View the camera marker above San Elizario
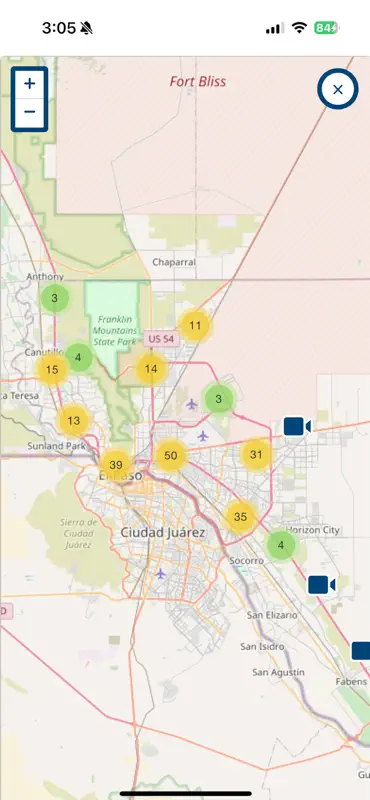Image resolution: width=370 pixels, height=800 pixels. (x=322, y=585)
